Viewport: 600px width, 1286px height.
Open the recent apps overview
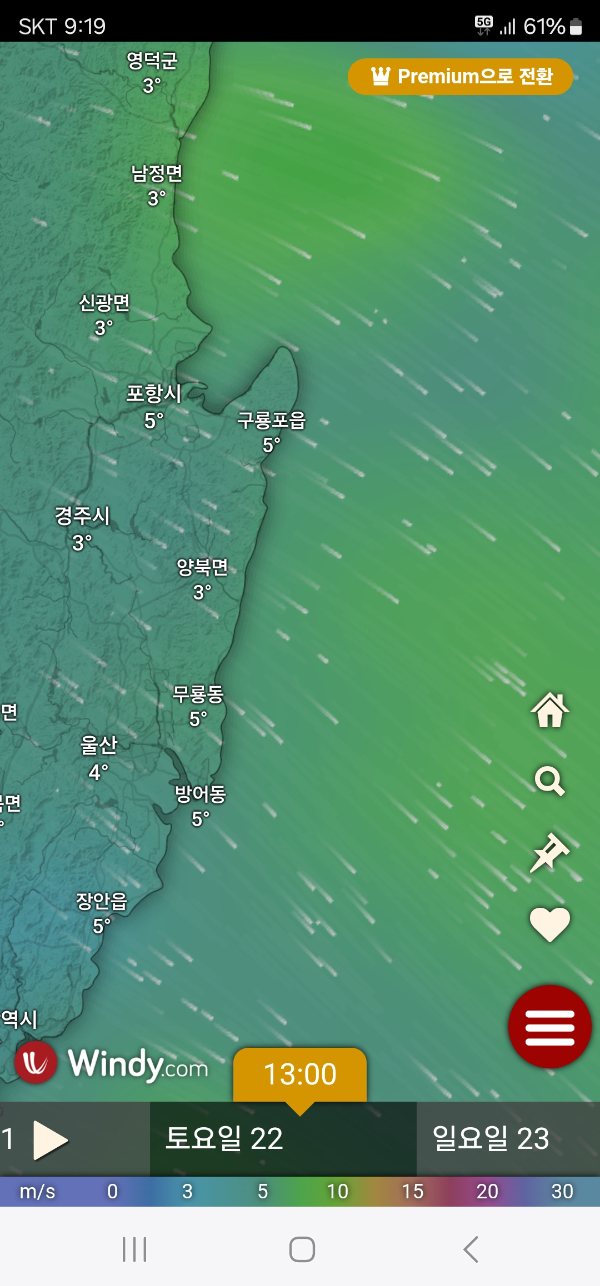pyautogui.click(x=134, y=1248)
